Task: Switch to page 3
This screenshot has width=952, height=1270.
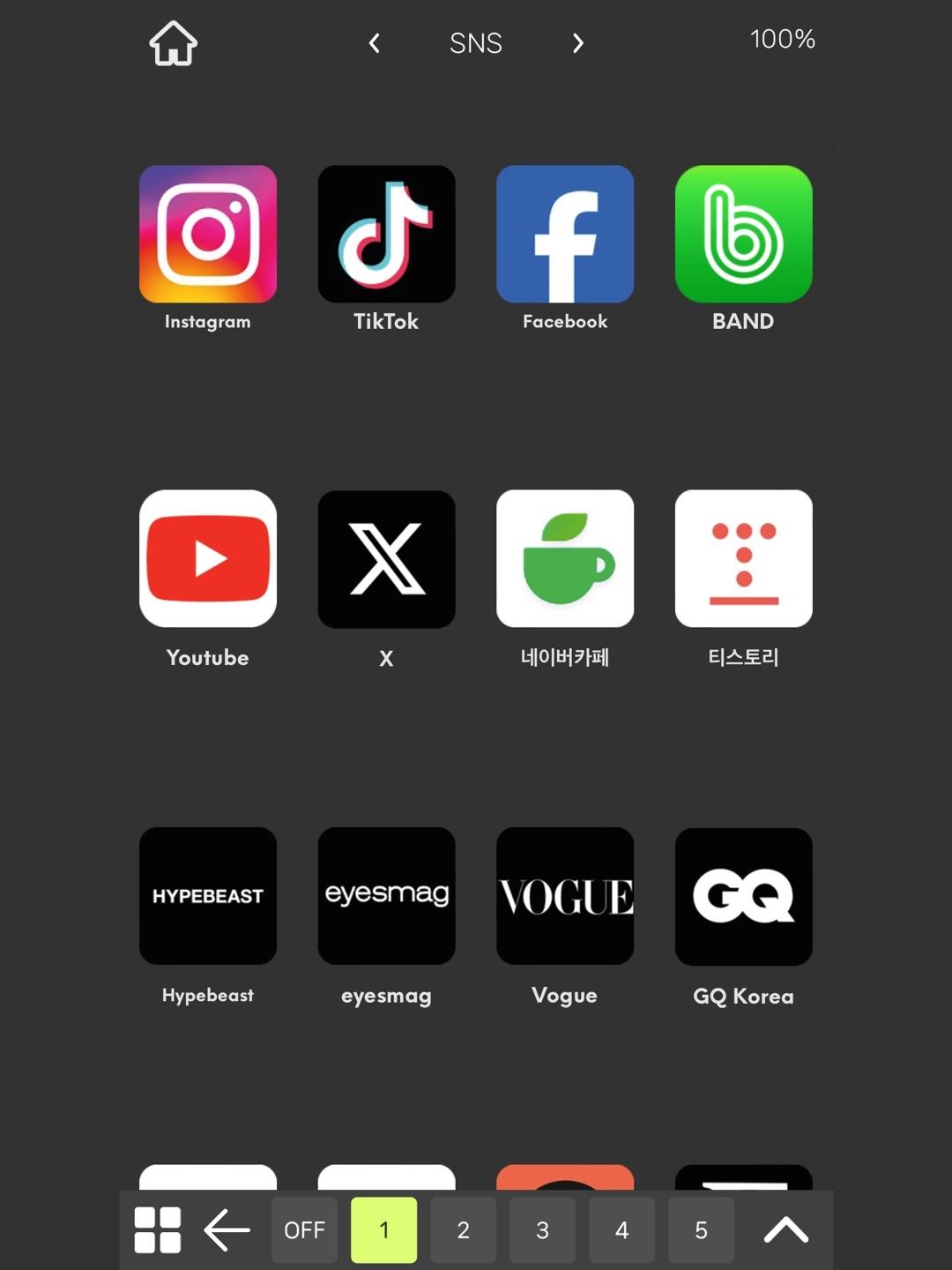Action: click(x=542, y=1229)
